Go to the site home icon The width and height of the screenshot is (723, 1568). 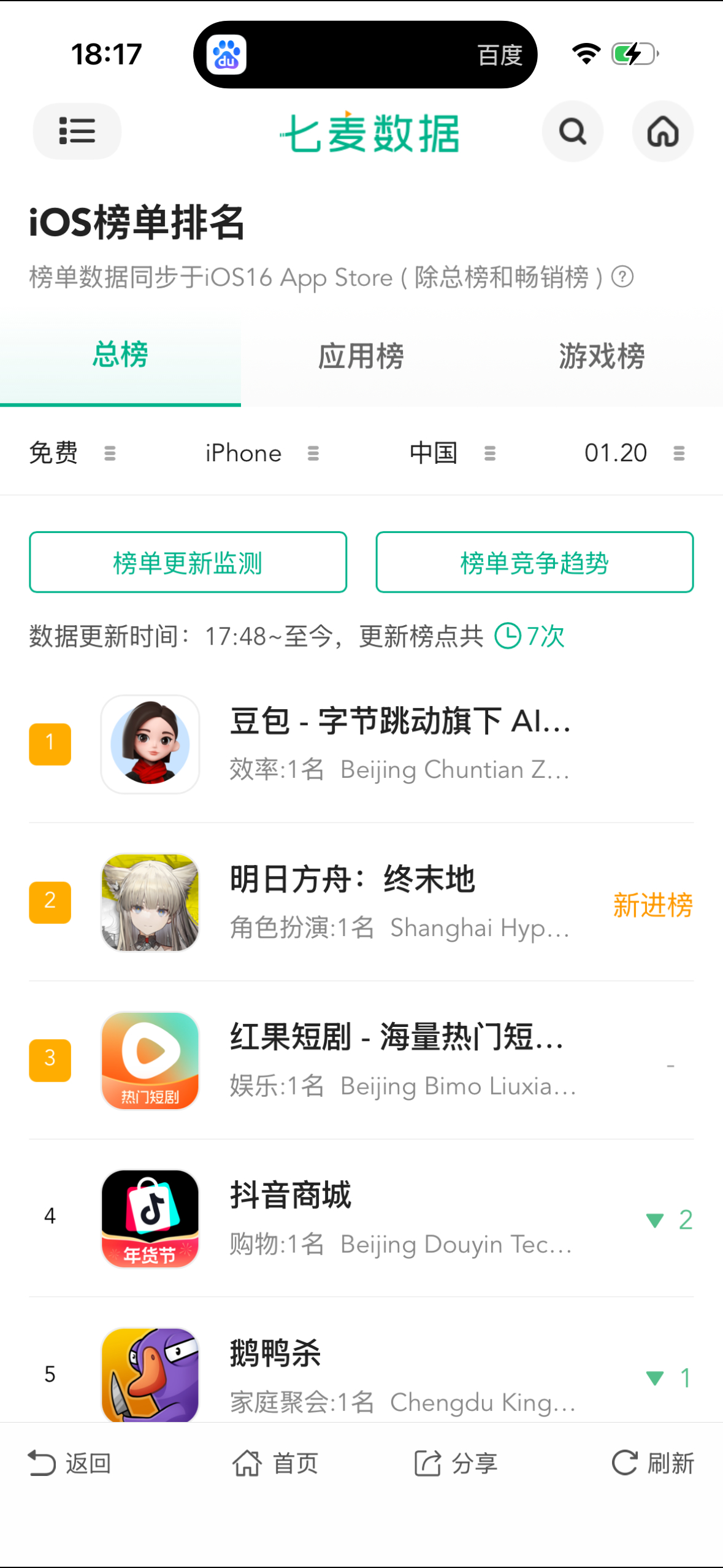click(662, 131)
